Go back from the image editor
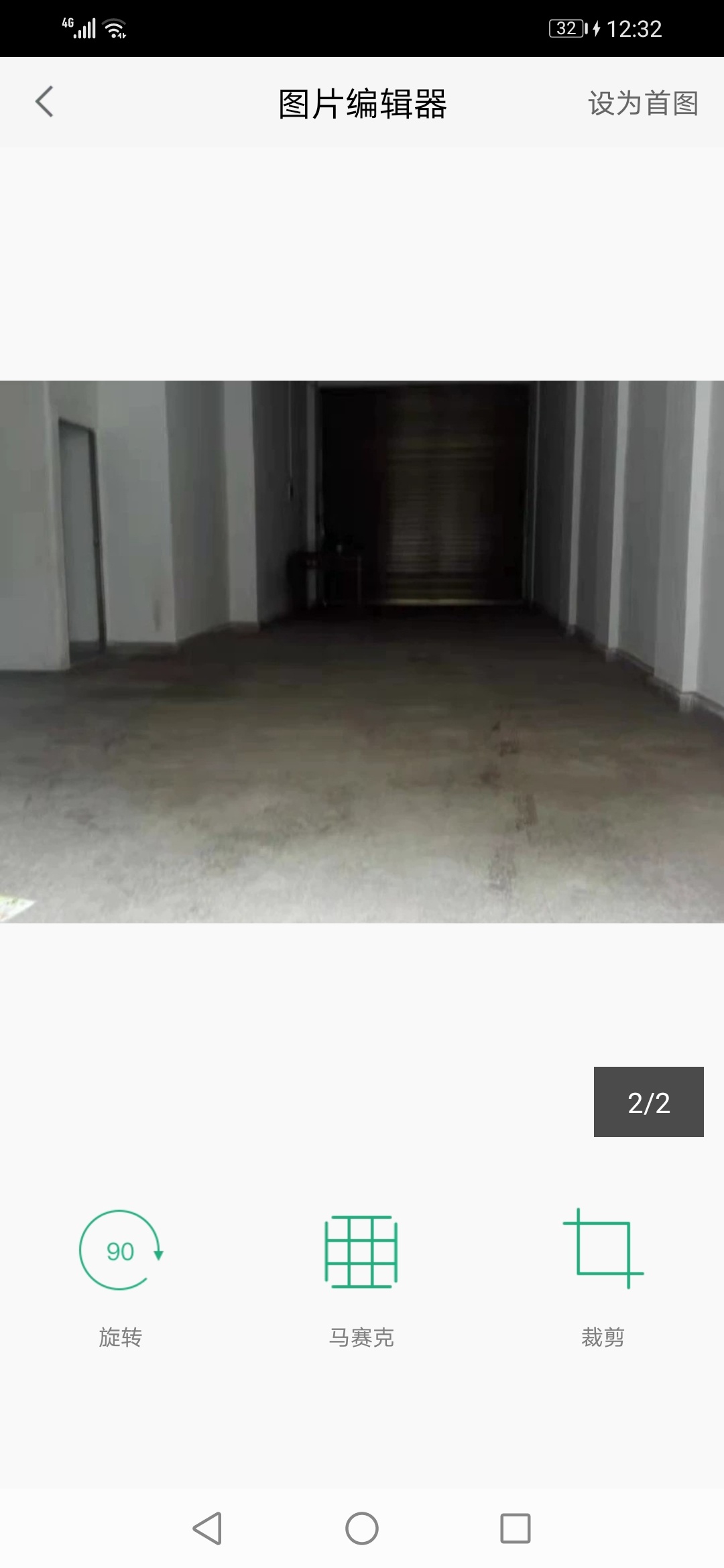The height and width of the screenshot is (1568, 724). point(44,103)
